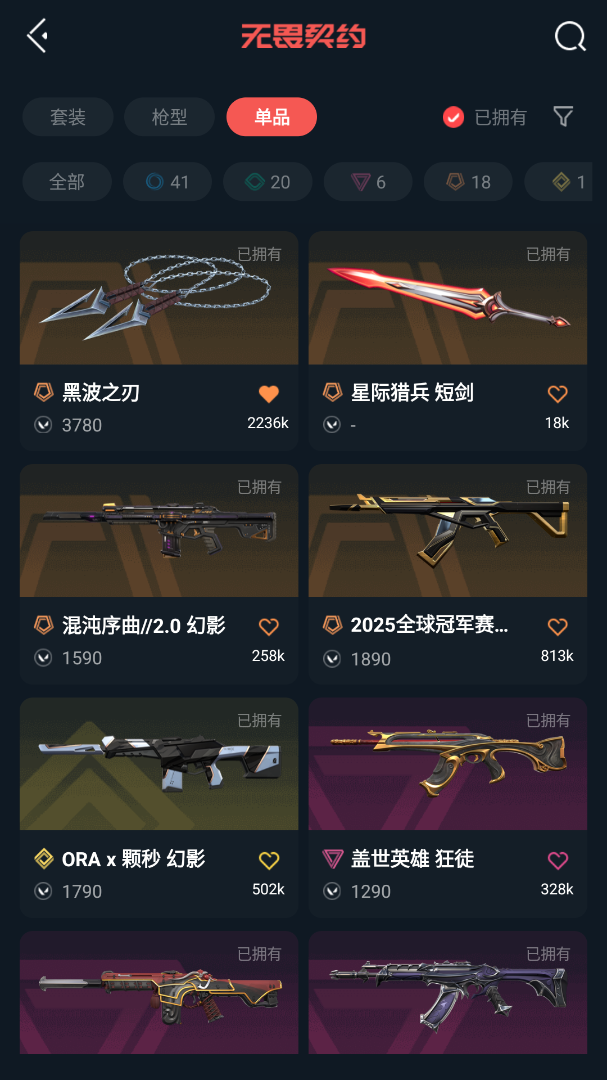This screenshot has width=607, height=1080.
Task: Like the ORA x 颗秒 幻影 skin
Action: pyautogui.click(x=269, y=860)
